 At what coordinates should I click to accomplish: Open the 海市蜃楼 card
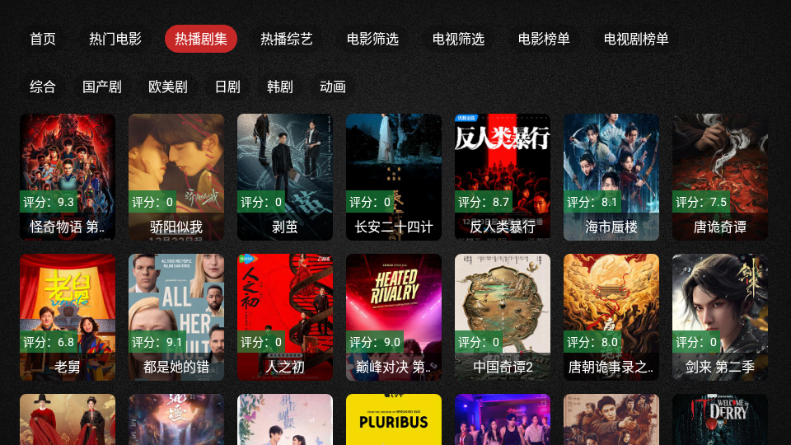coord(611,175)
